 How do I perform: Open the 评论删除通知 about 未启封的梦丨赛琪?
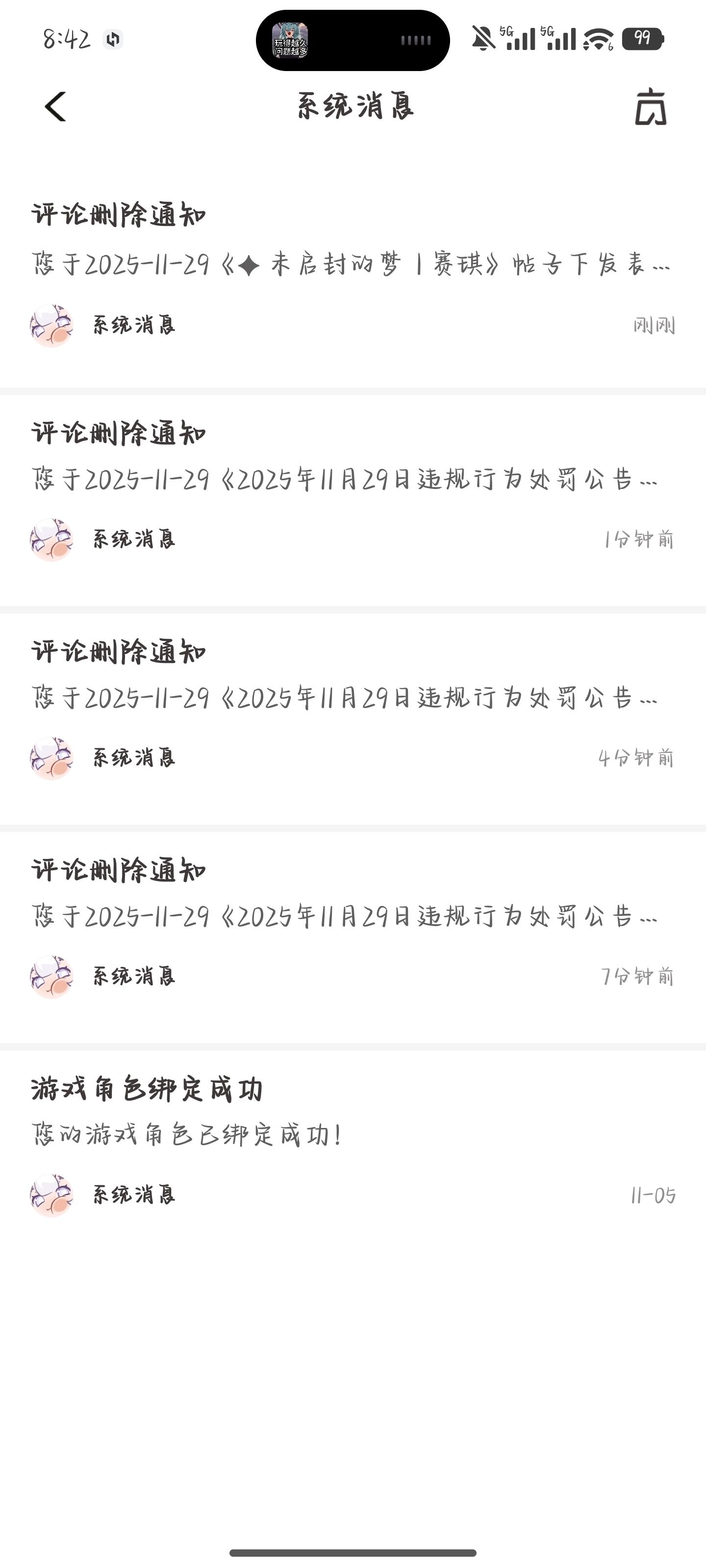click(351, 265)
